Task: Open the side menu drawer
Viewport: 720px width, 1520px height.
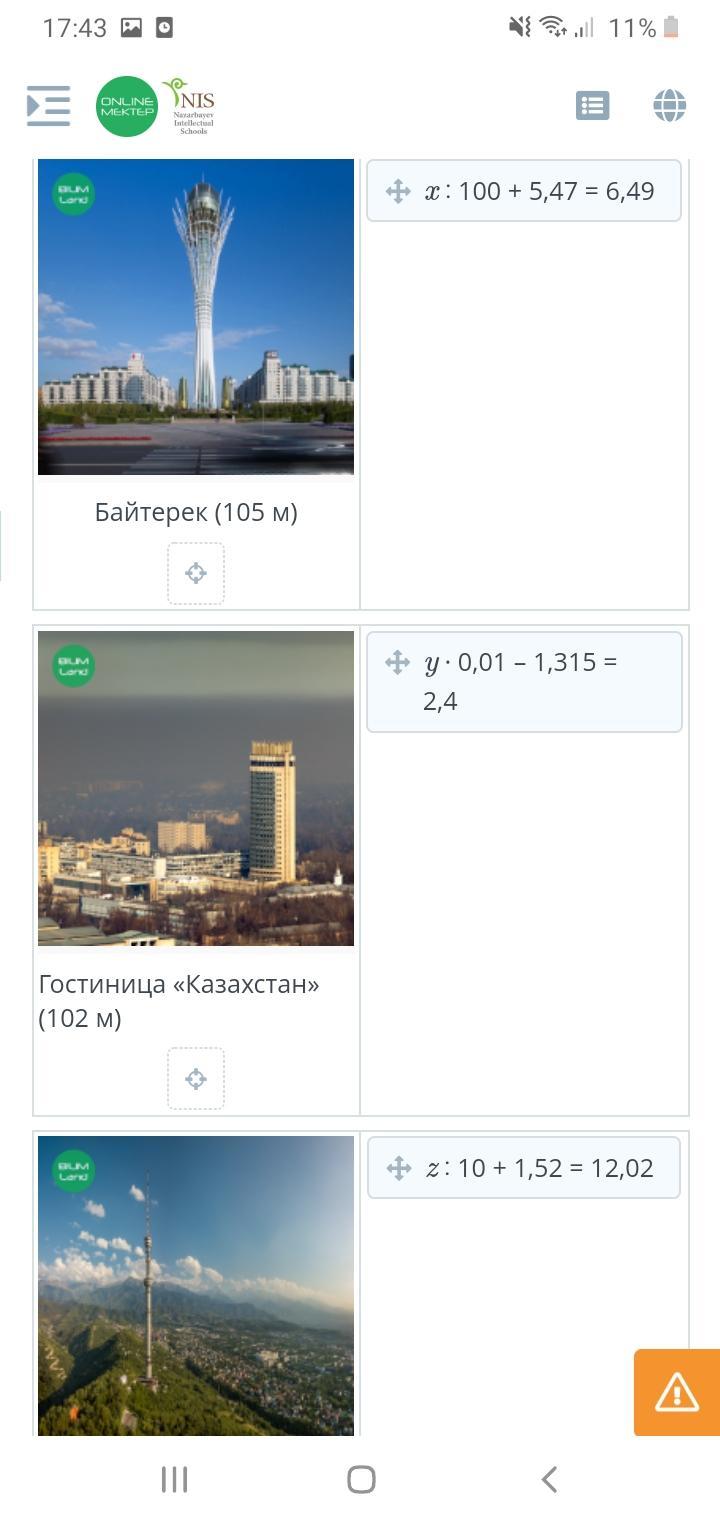Action: (x=48, y=105)
